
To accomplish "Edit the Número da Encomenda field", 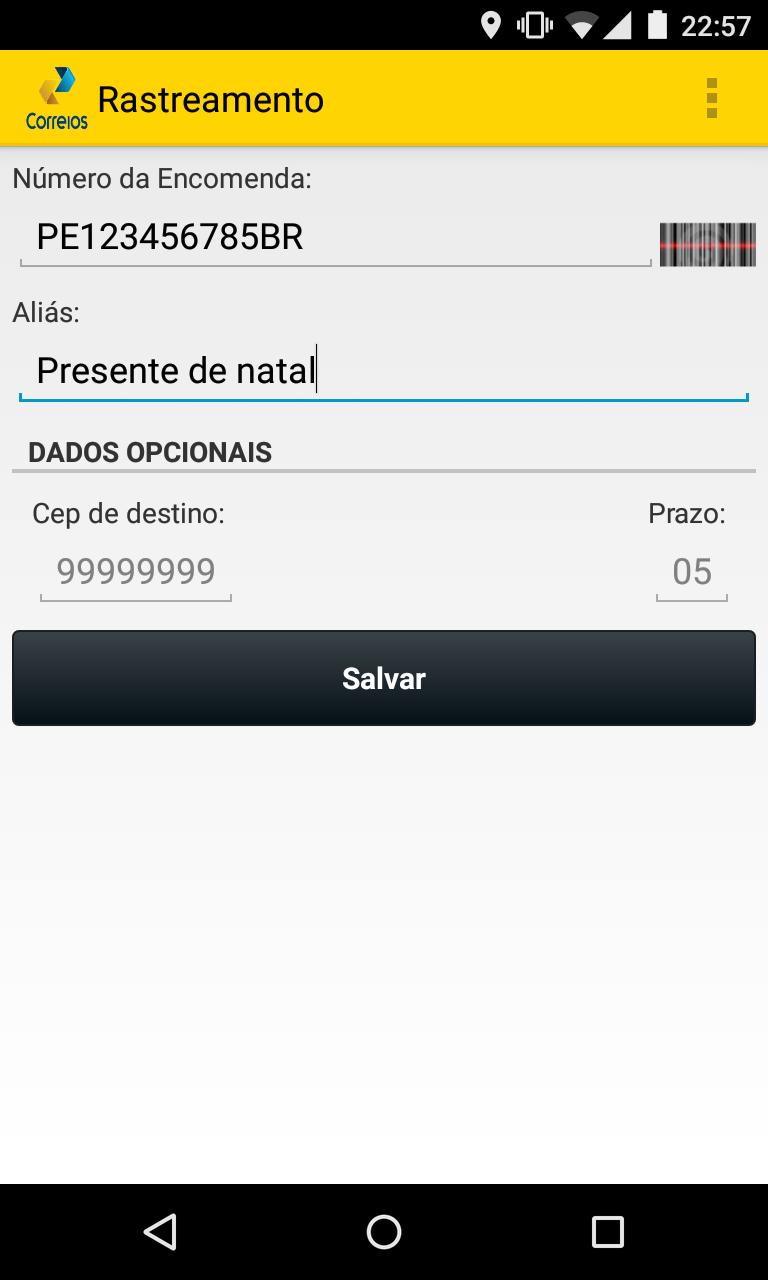I will (x=335, y=239).
